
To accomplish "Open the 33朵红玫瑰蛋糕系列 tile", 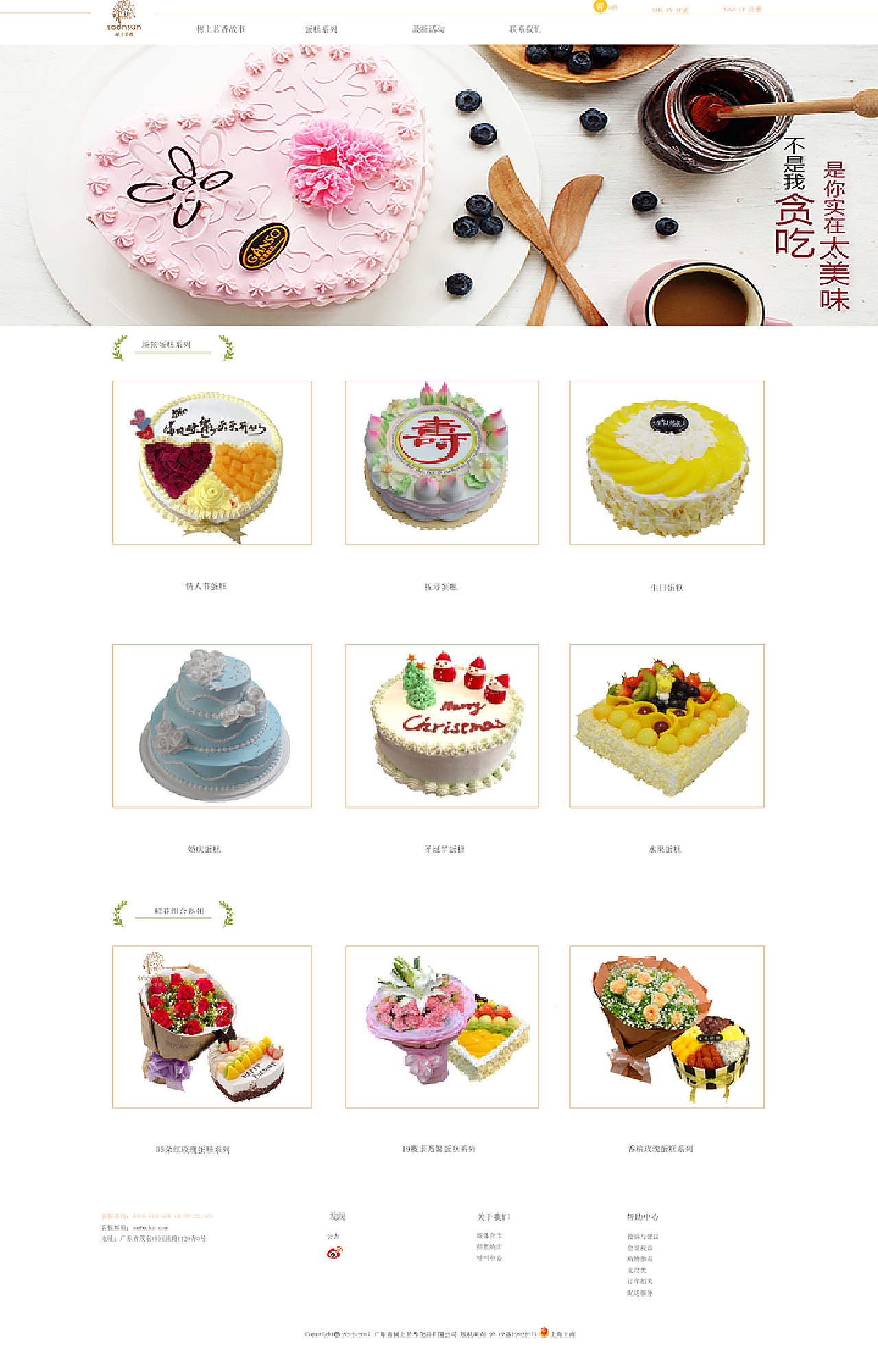I will pos(212,1027).
